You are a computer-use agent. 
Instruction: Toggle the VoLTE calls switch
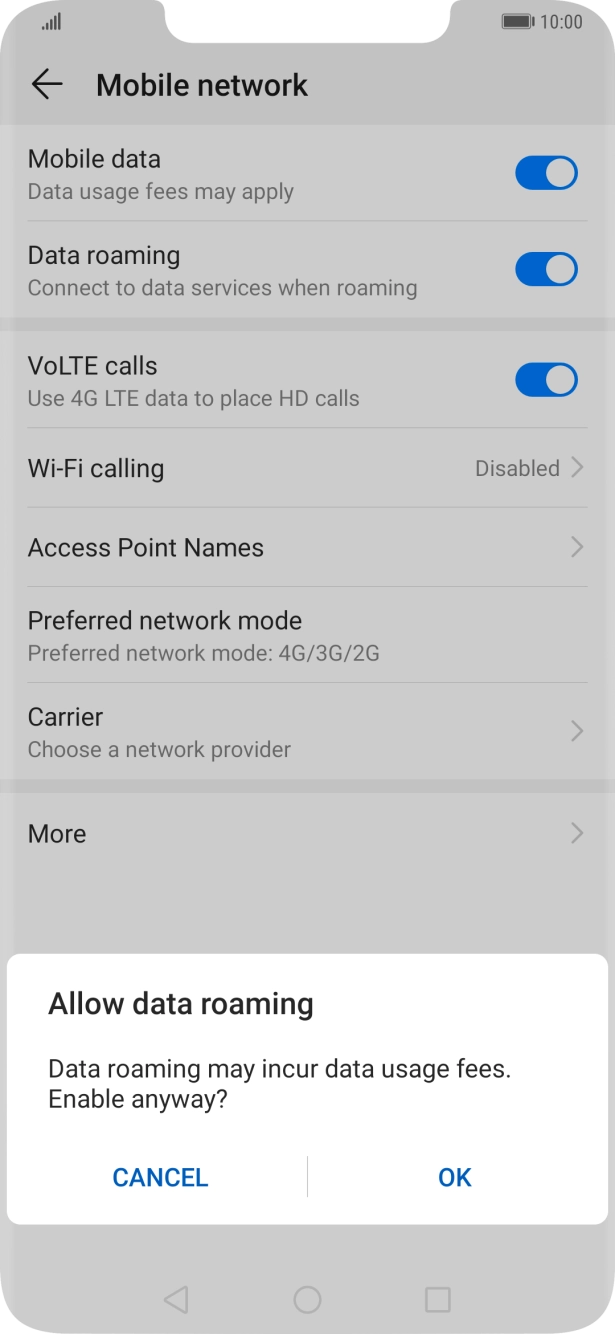click(x=546, y=380)
